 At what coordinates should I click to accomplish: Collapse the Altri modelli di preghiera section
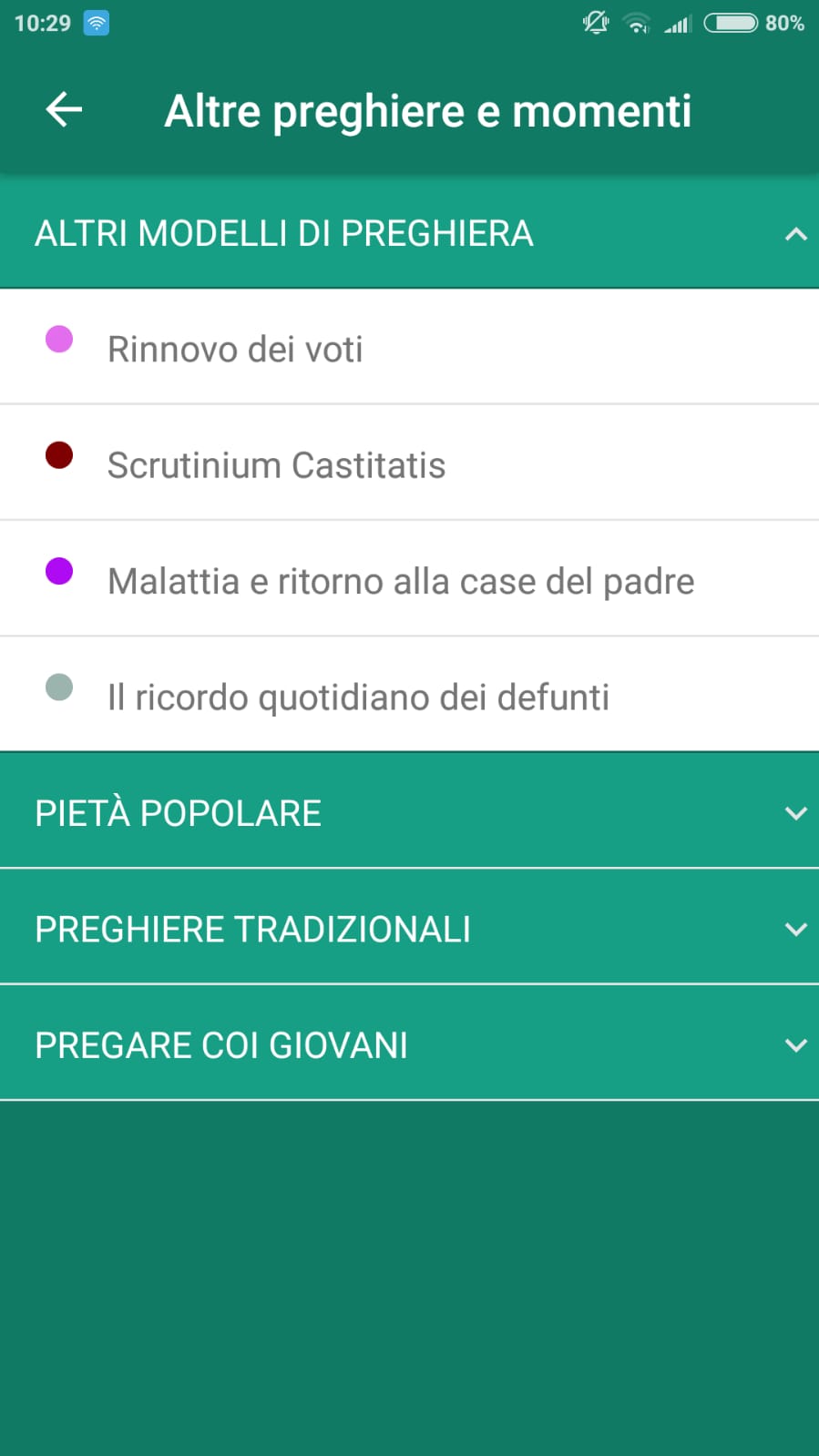click(x=794, y=234)
